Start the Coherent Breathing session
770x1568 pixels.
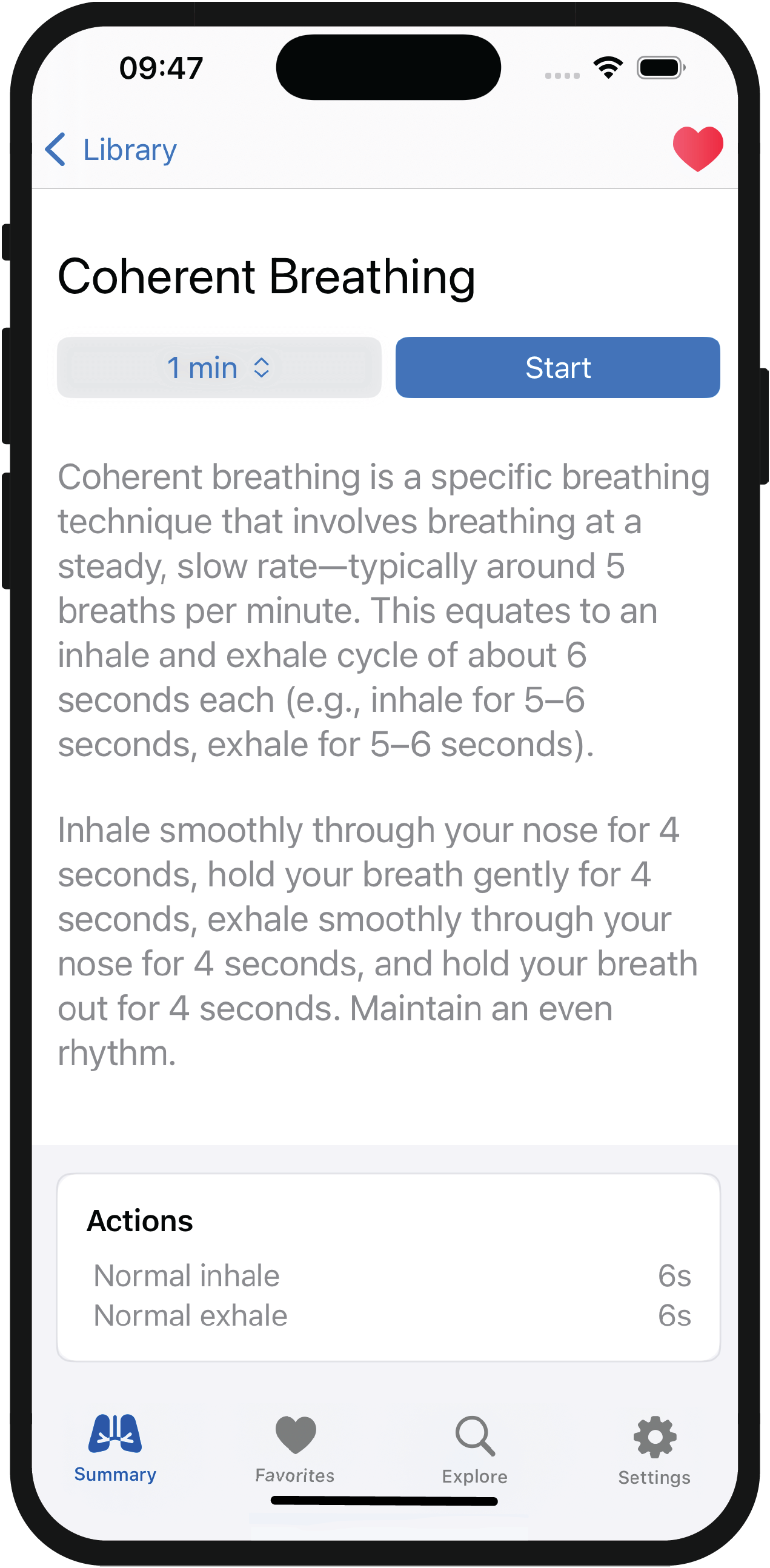click(x=557, y=368)
